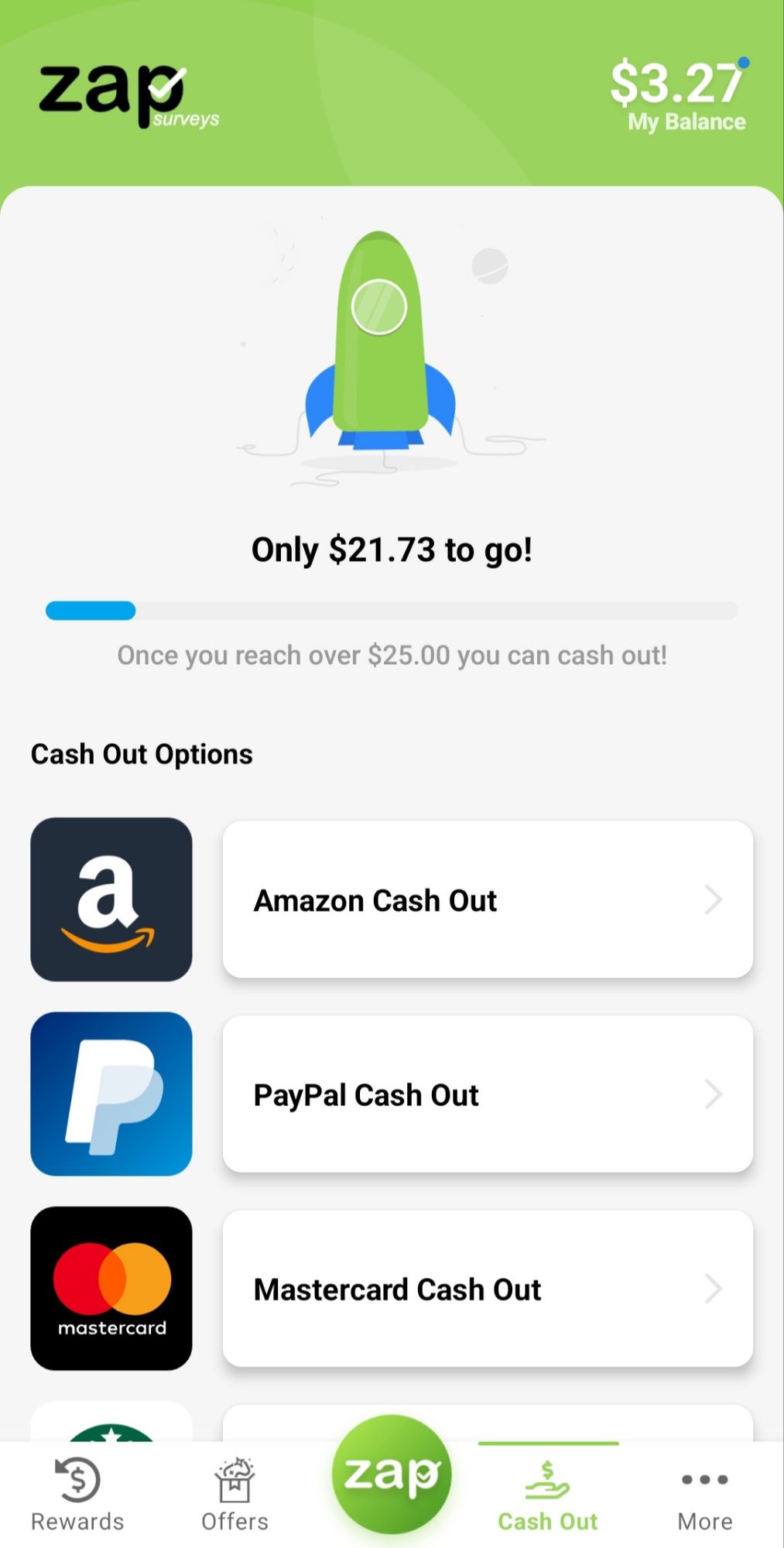Image resolution: width=784 pixels, height=1548 pixels.
Task: Select the PayPal logo icon
Action: 111,1094
